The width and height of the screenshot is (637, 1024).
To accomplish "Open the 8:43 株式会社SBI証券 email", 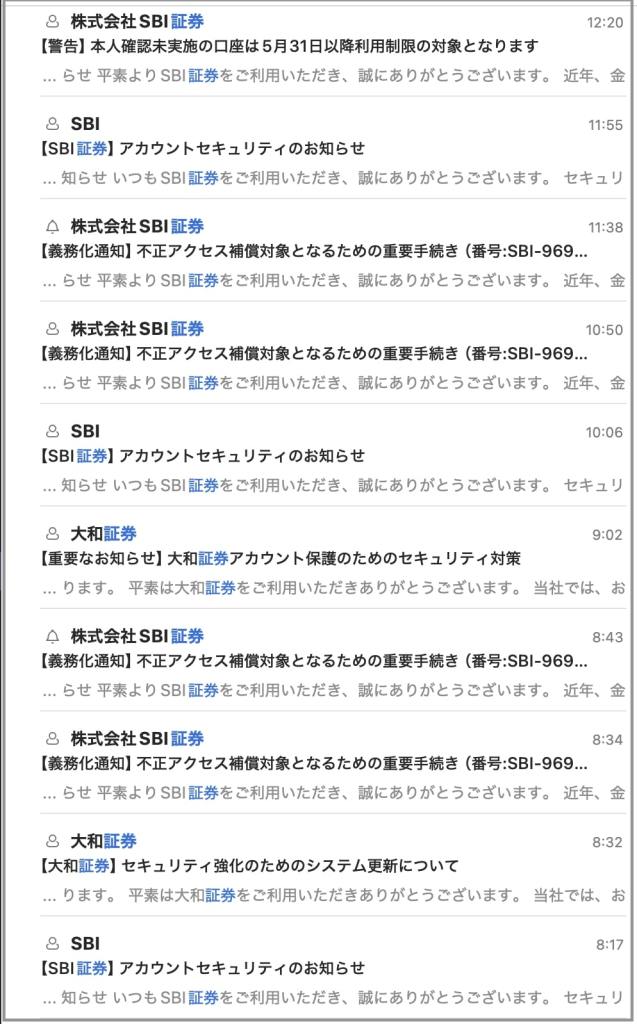I will [x=318, y=661].
